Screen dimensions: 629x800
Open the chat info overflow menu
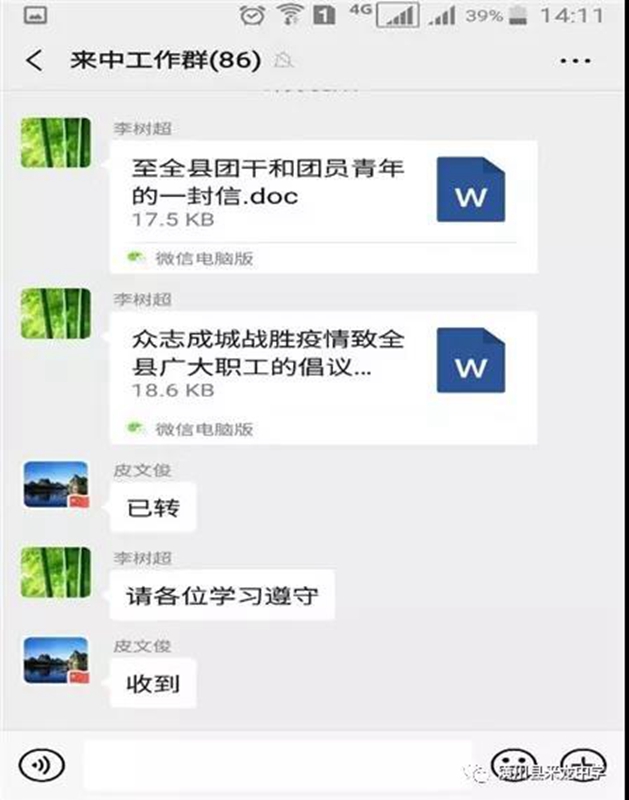coord(575,61)
